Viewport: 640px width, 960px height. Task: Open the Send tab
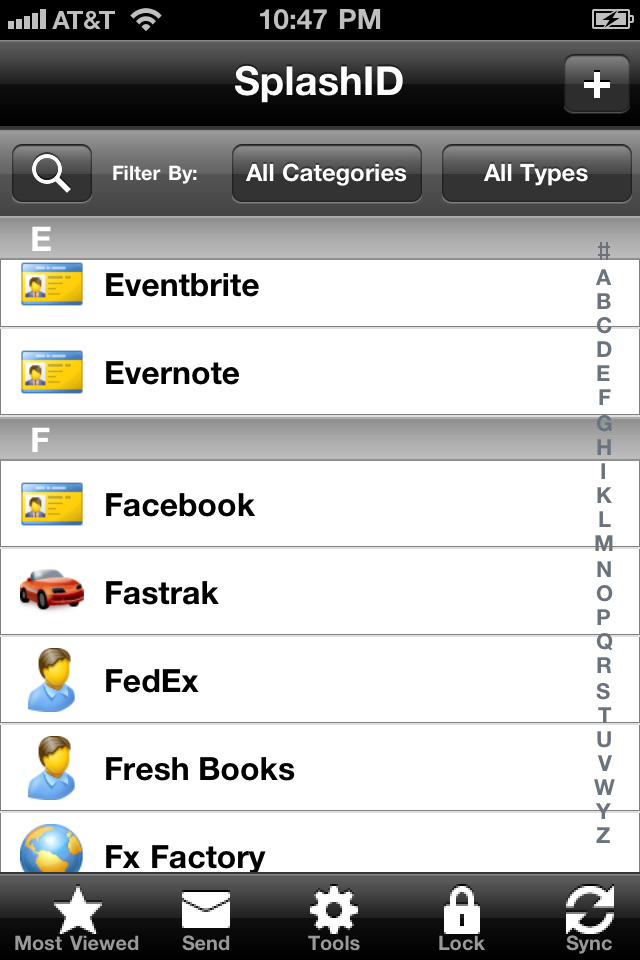(x=205, y=920)
